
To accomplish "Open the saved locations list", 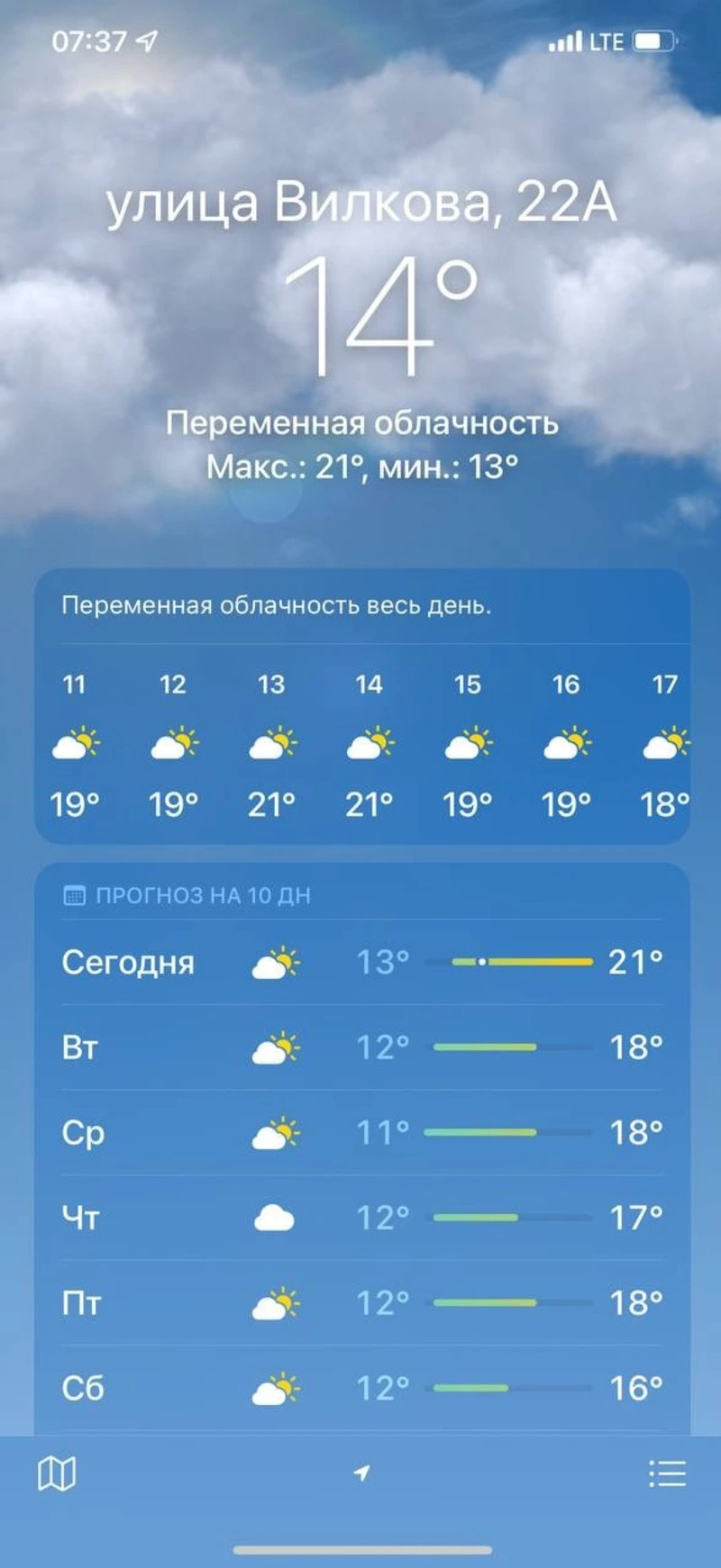I will pyautogui.click(x=667, y=1474).
